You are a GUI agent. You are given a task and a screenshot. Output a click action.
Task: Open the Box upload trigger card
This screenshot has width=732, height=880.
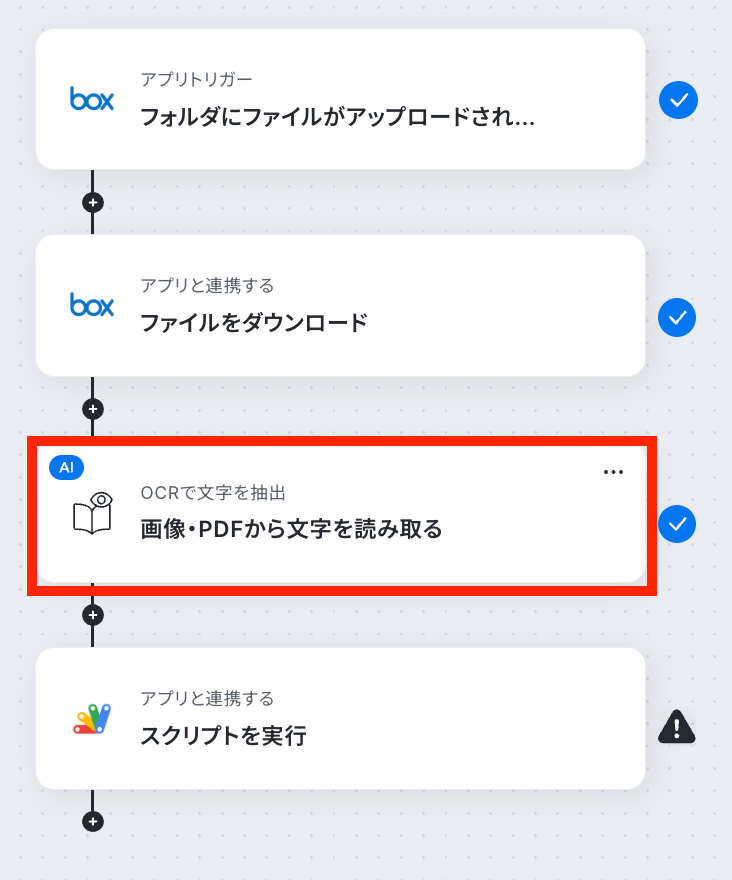pyautogui.click(x=340, y=100)
